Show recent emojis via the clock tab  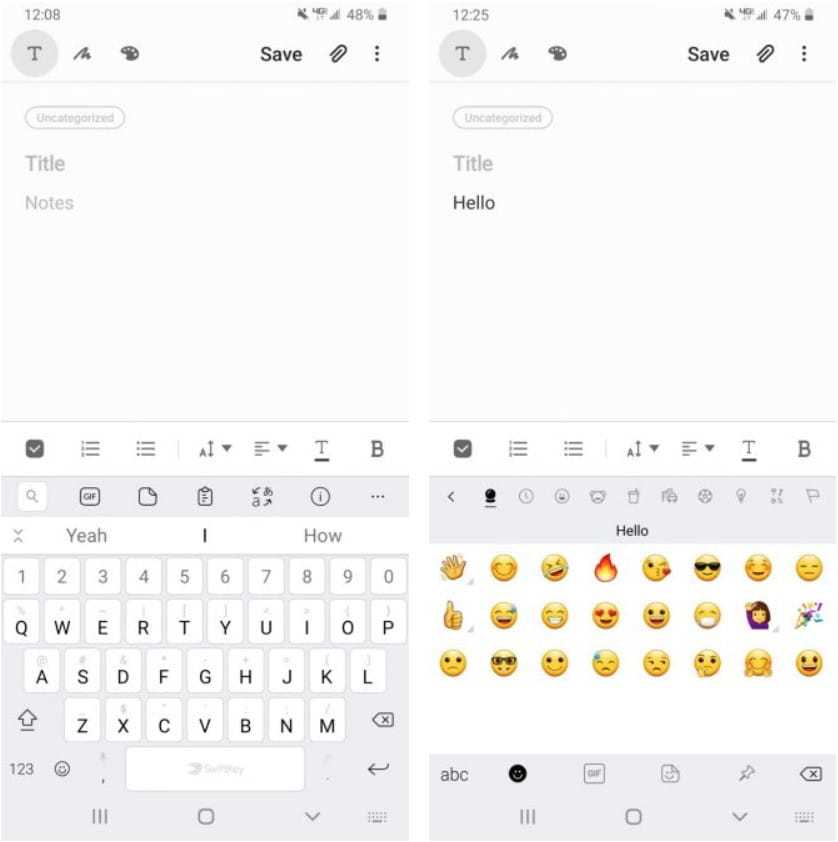click(526, 496)
